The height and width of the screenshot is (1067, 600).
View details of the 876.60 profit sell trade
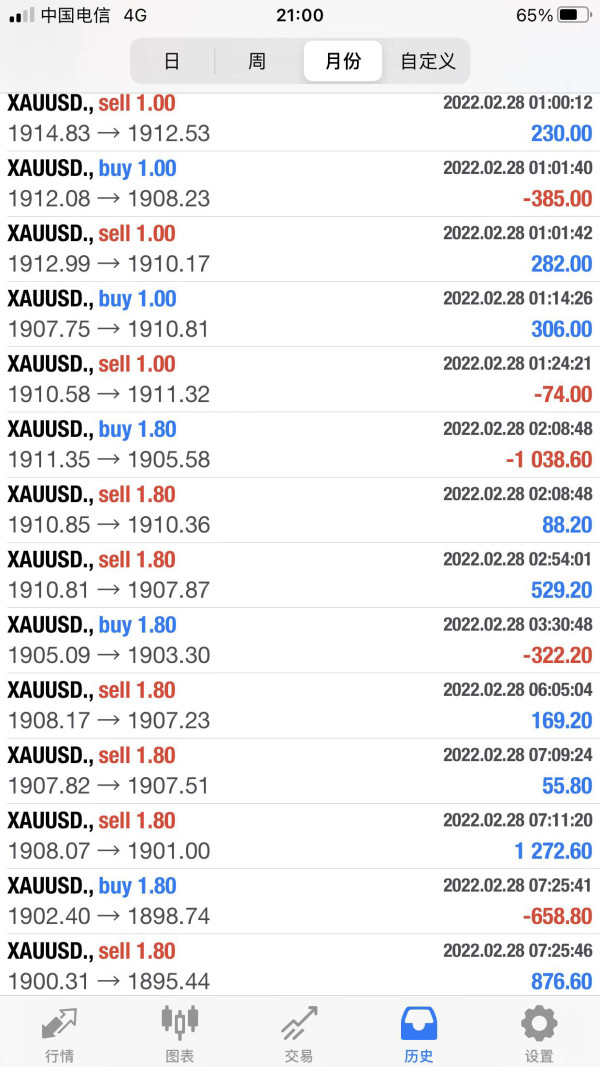click(x=300, y=966)
